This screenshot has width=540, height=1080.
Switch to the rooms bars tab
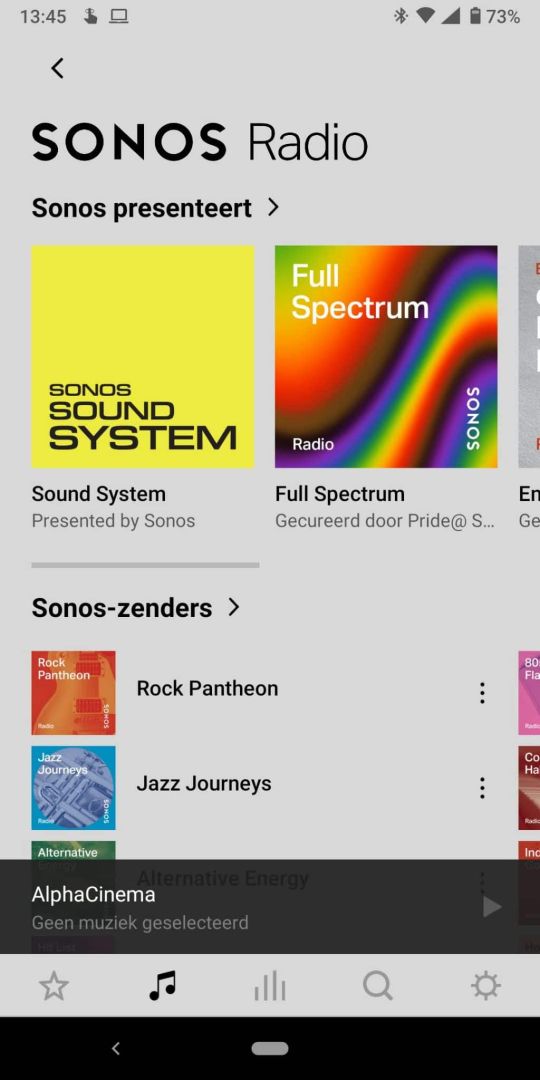point(270,986)
